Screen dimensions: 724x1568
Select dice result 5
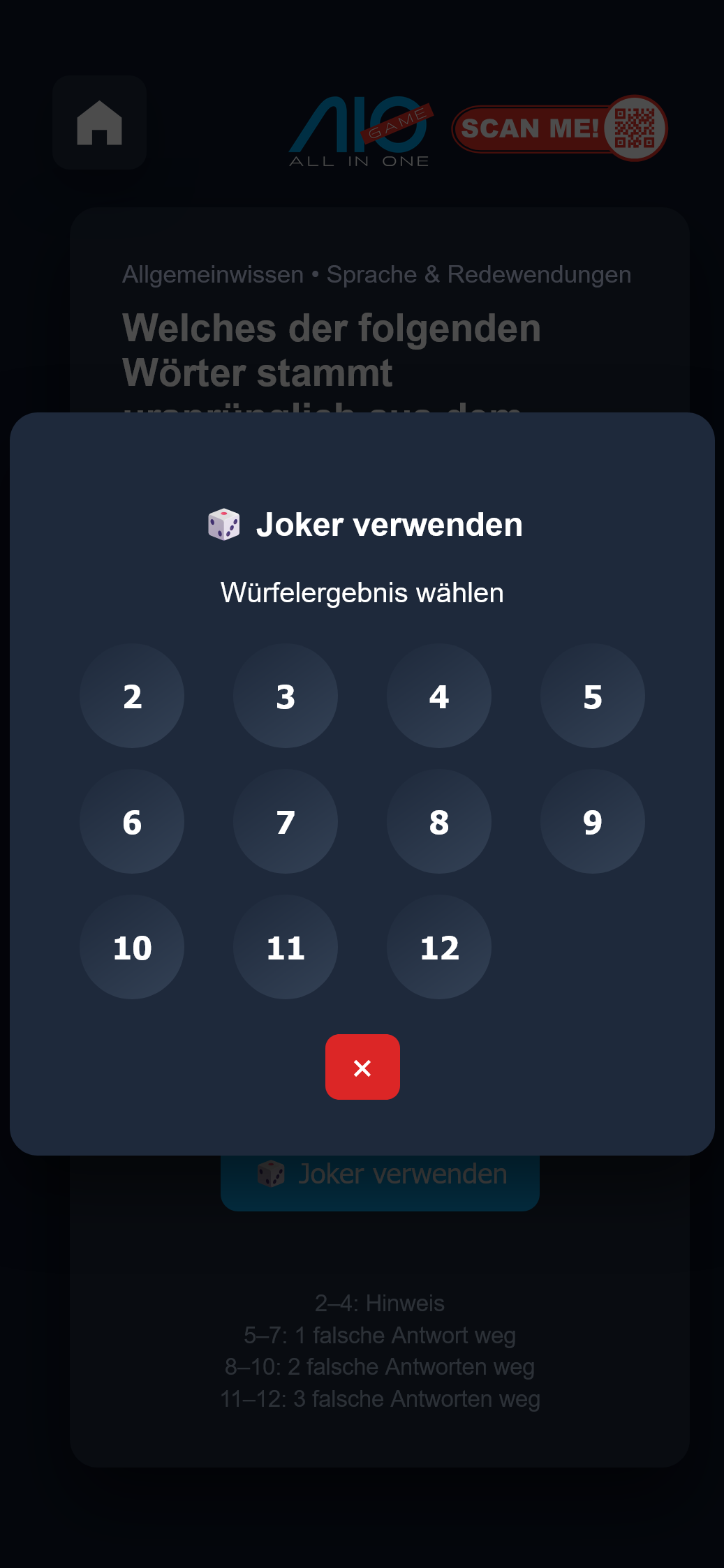[593, 696]
